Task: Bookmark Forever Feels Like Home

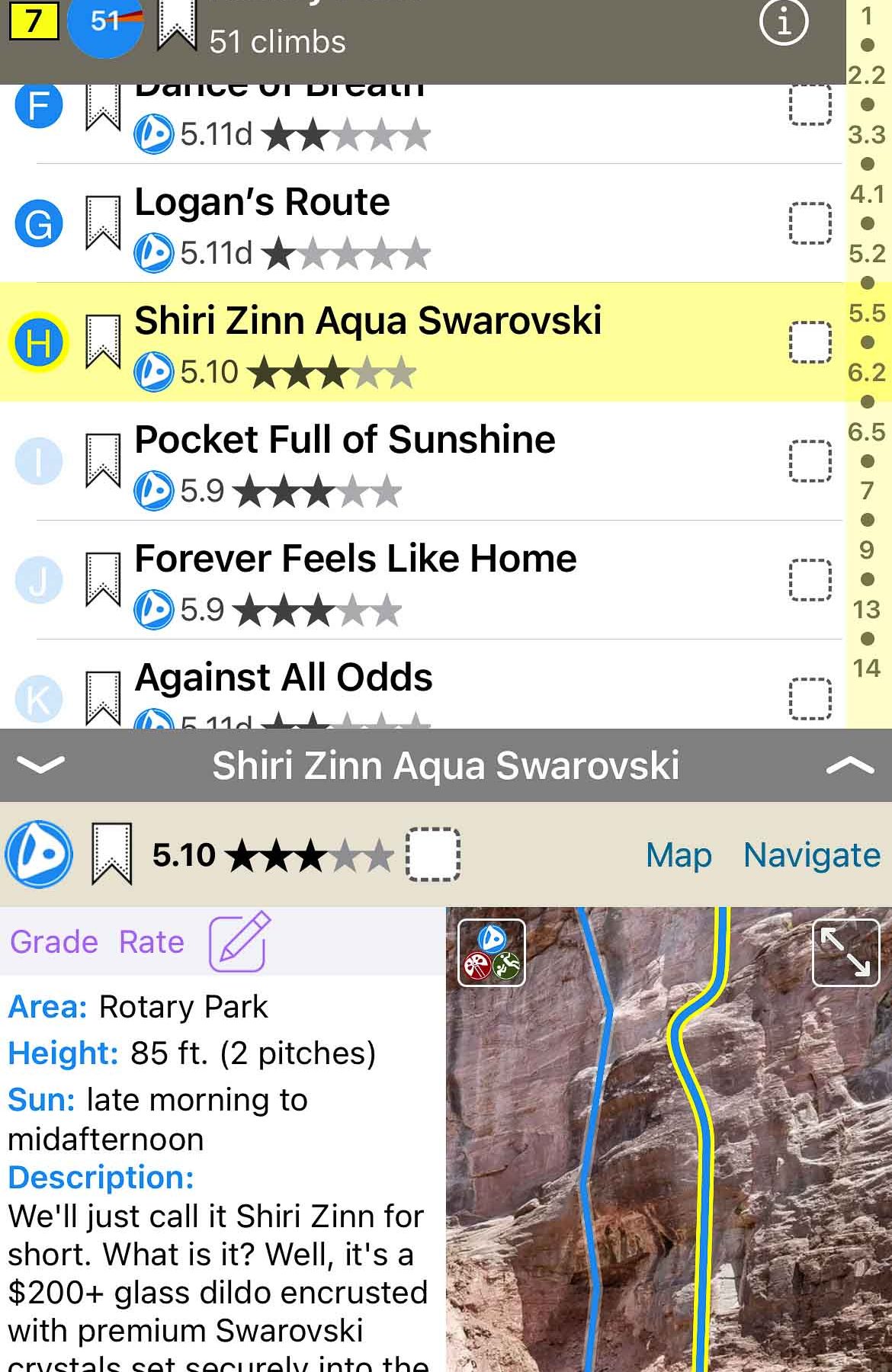Action: tap(103, 579)
